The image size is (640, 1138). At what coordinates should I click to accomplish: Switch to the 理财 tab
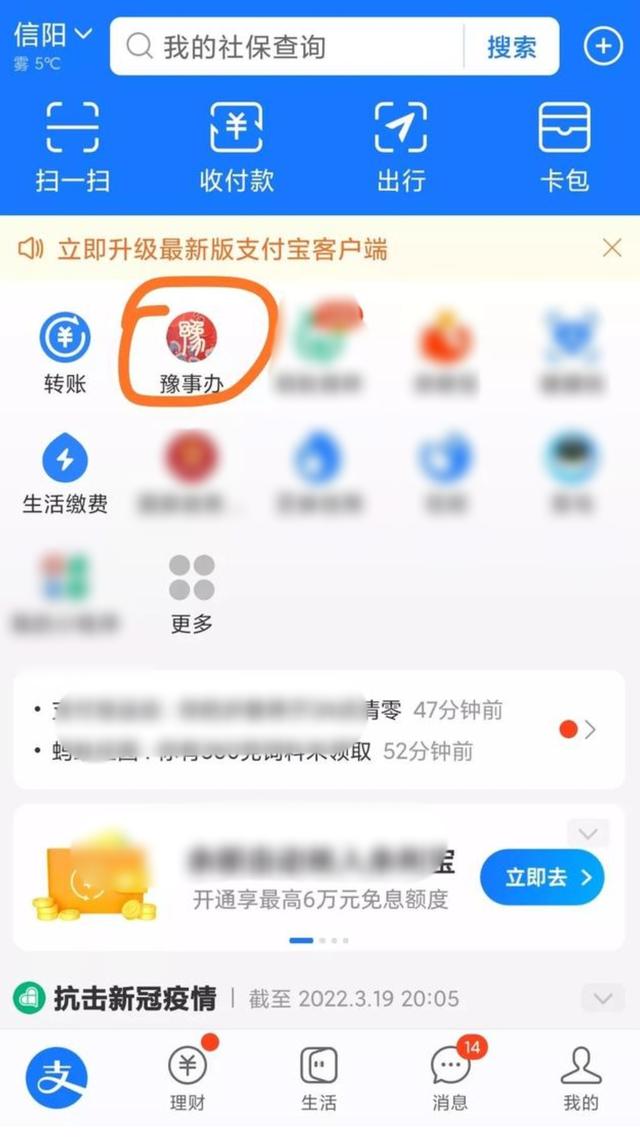click(188, 1078)
